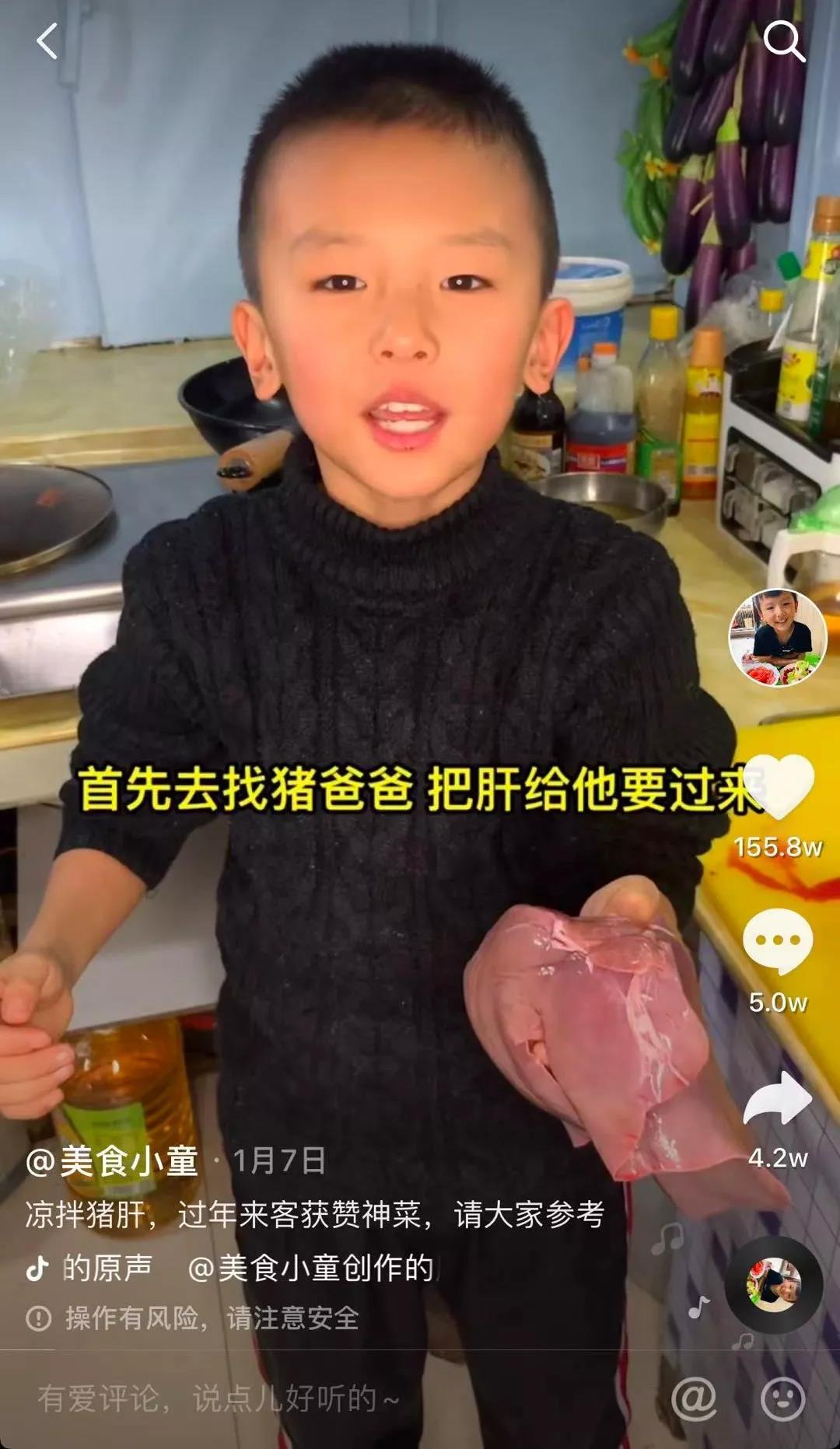Mention someone with the @ icon
Viewport: 840px width, 1449px height.
pos(694,1398)
